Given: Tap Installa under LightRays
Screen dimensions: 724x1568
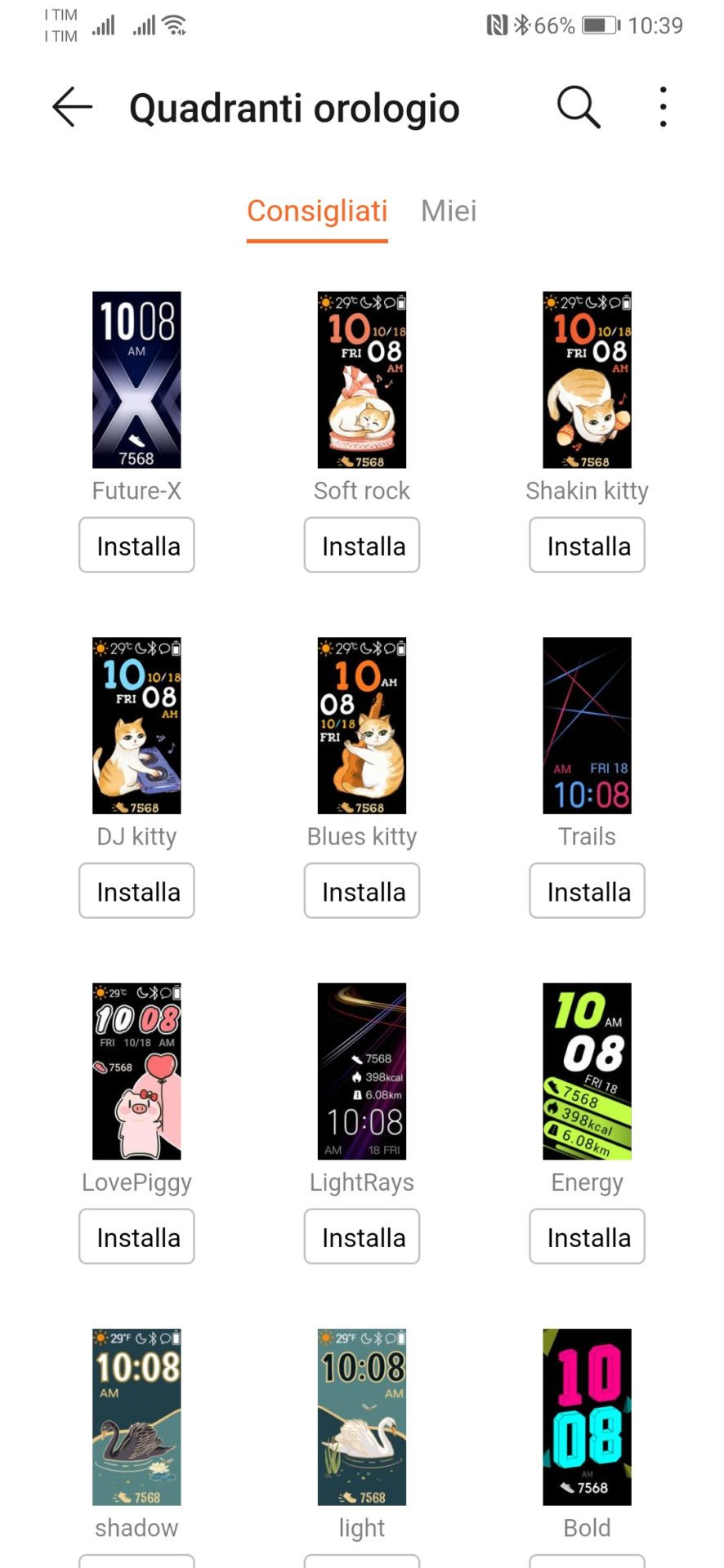Looking at the screenshot, I should [362, 1237].
